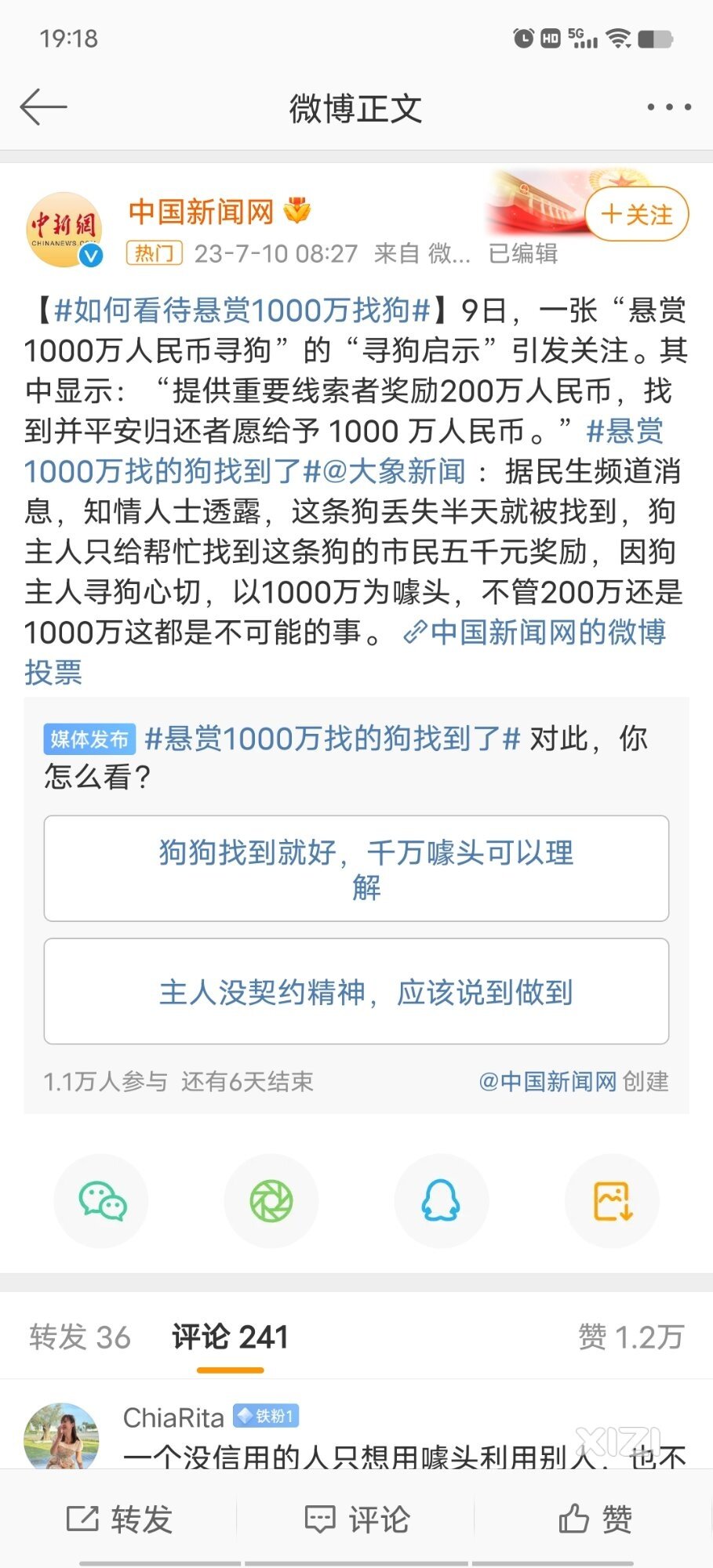Tap 评论 in the bottom bar
The image size is (713, 1568).
point(357,1519)
